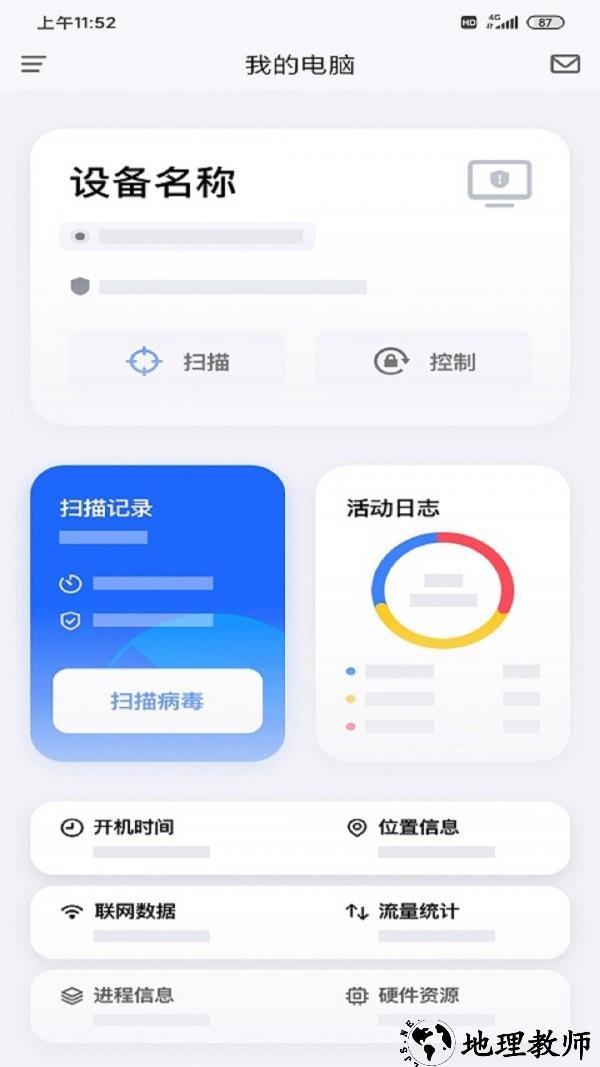The height and width of the screenshot is (1067, 600).
Task: View 开机时间 details
Action: [x=135, y=828]
